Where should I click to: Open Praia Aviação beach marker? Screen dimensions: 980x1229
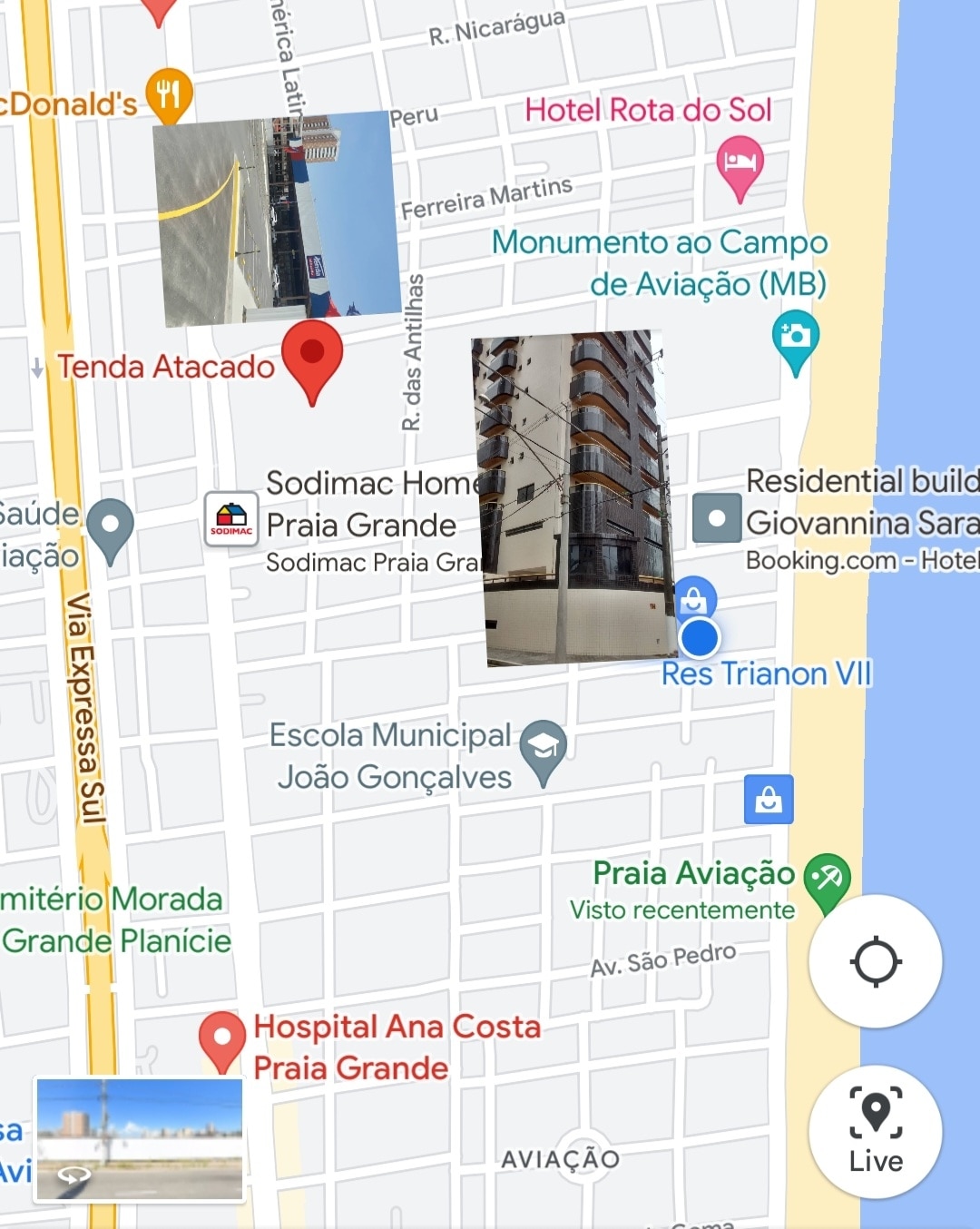point(827,879)
